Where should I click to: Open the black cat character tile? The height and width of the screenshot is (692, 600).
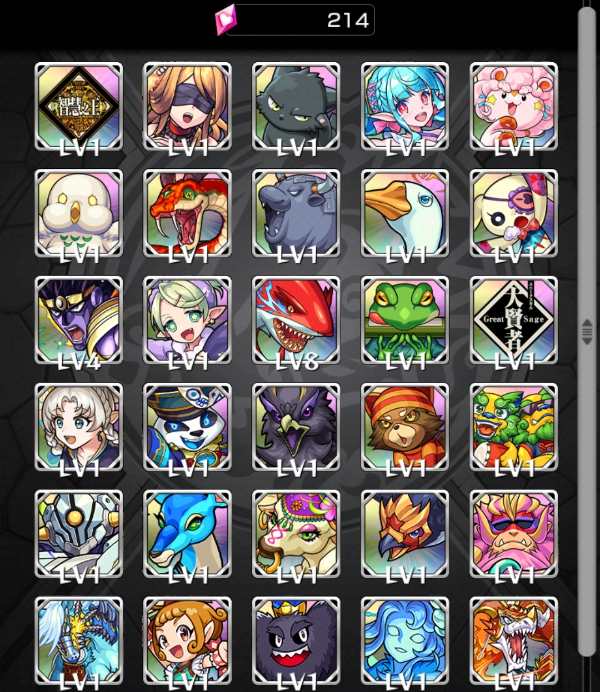(x=296, y=107)
